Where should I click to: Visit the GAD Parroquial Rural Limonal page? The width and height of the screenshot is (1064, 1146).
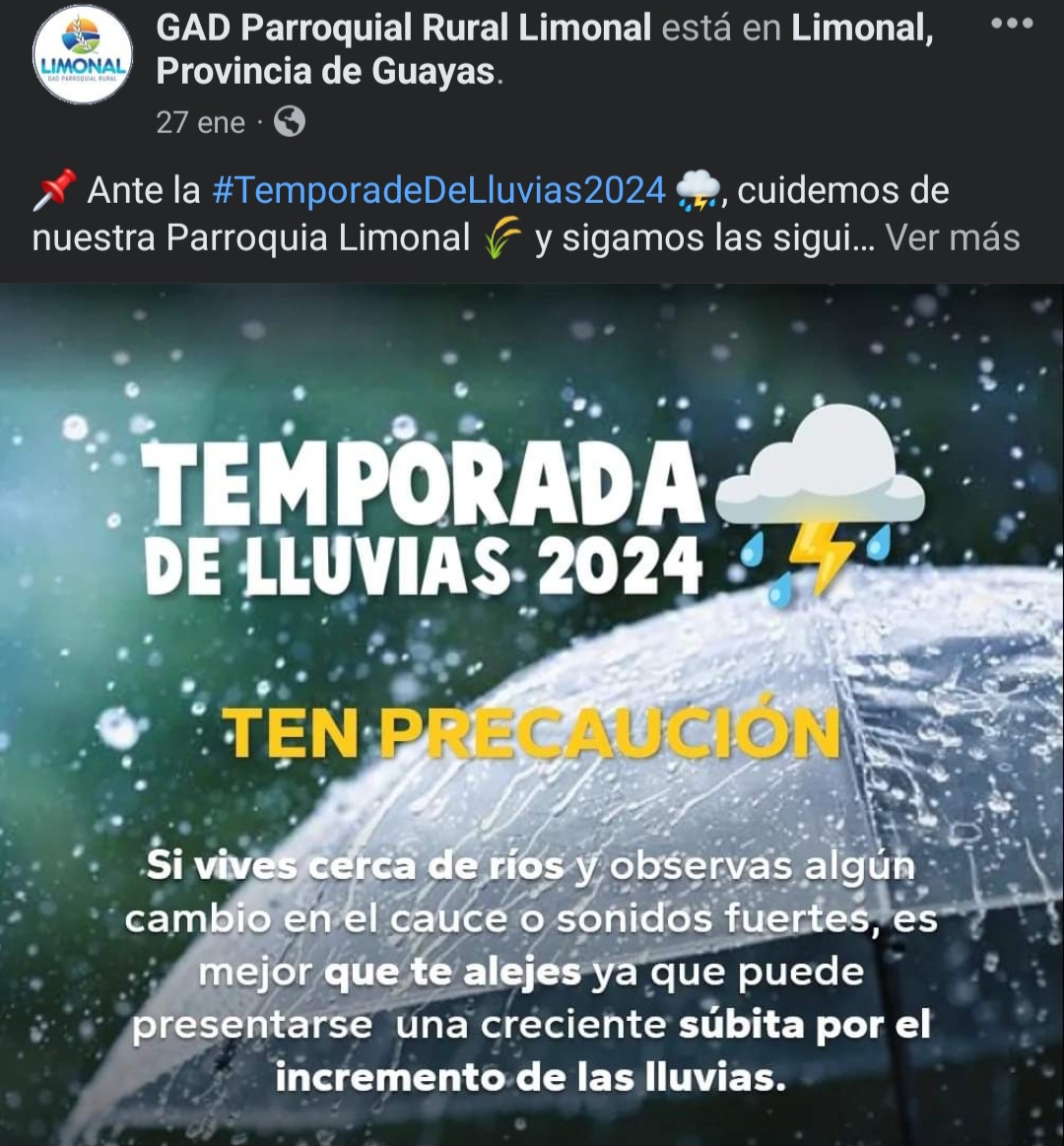[403, 29]
